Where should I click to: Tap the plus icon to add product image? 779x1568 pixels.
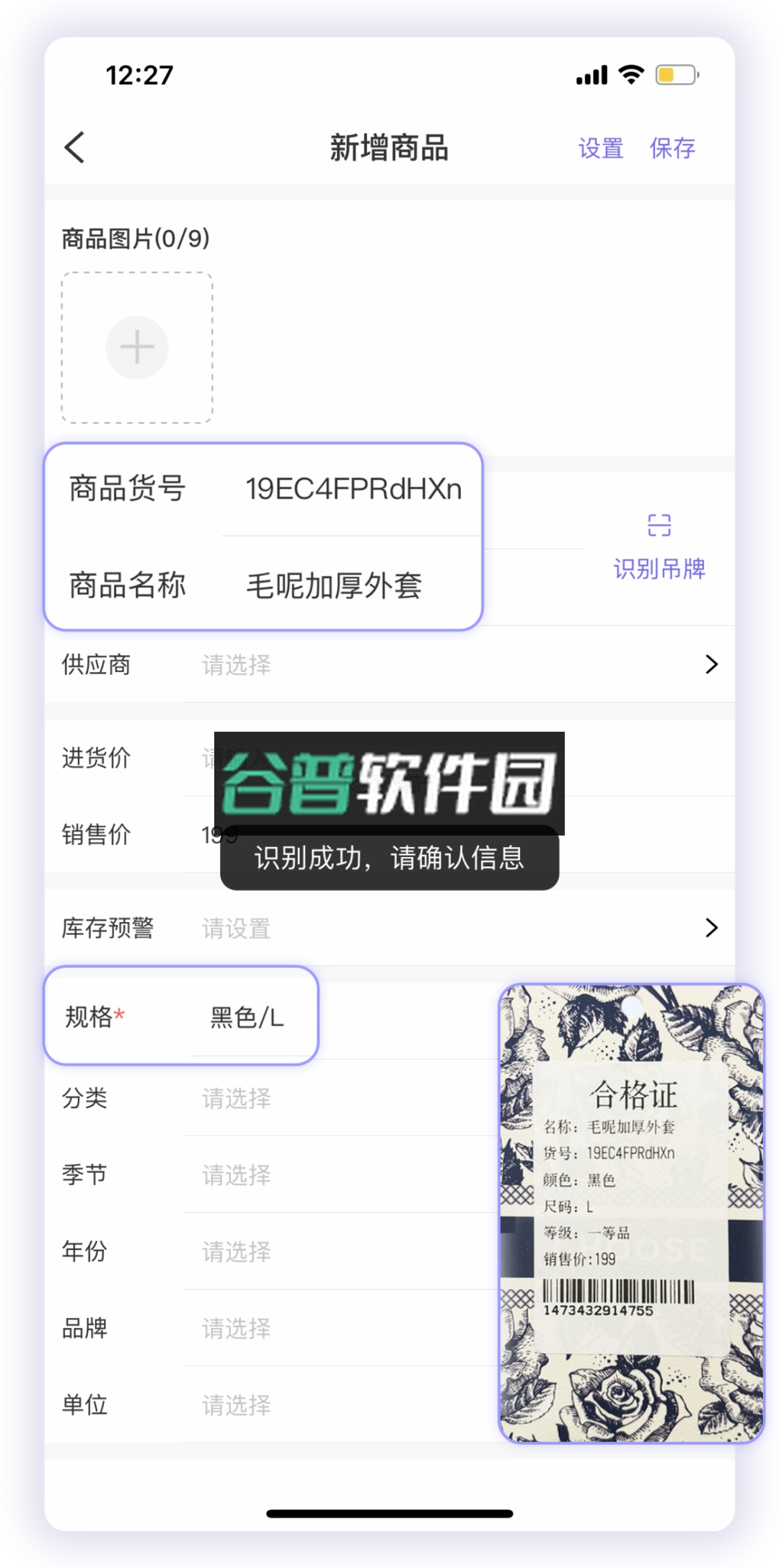click(x=136, y=347)
